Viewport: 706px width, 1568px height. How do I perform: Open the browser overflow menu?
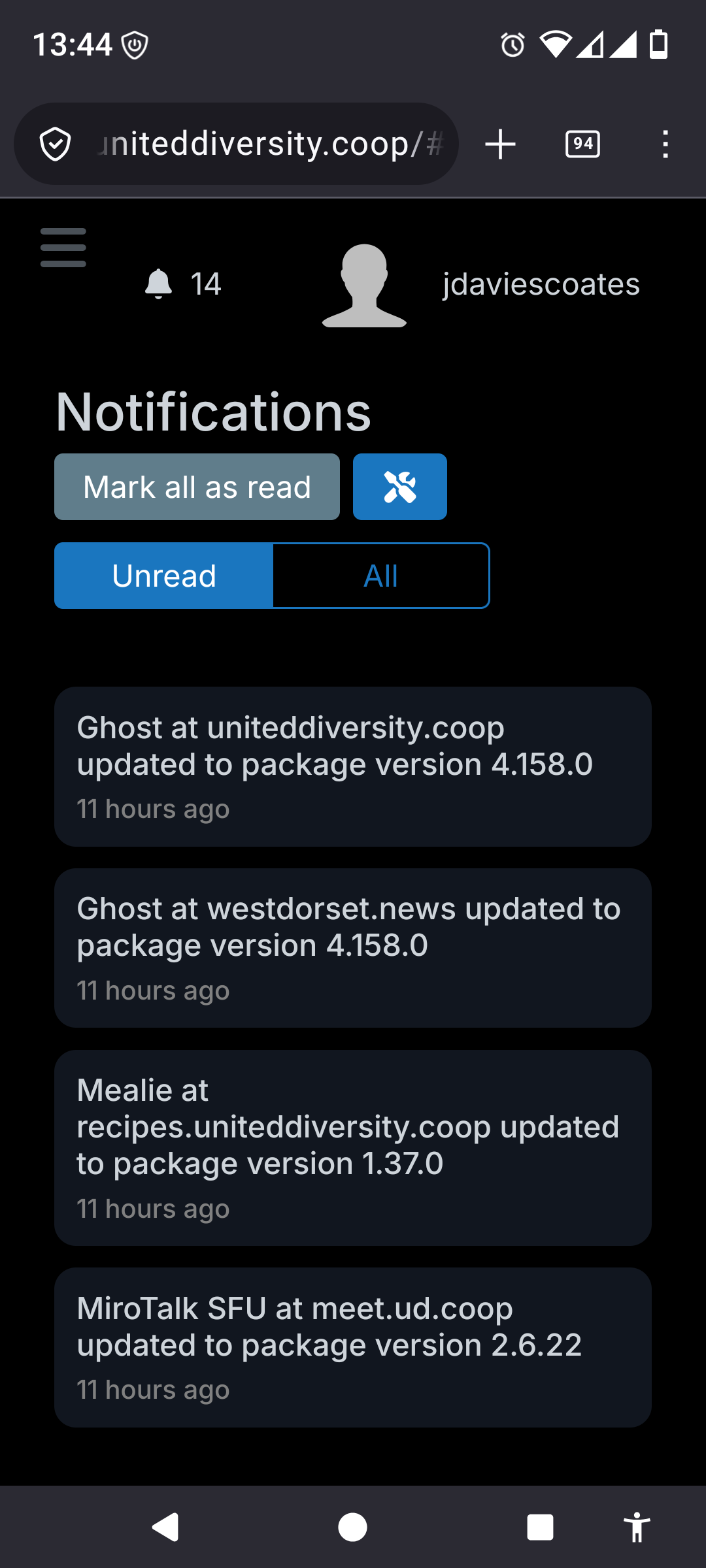[x=665, y=144]
